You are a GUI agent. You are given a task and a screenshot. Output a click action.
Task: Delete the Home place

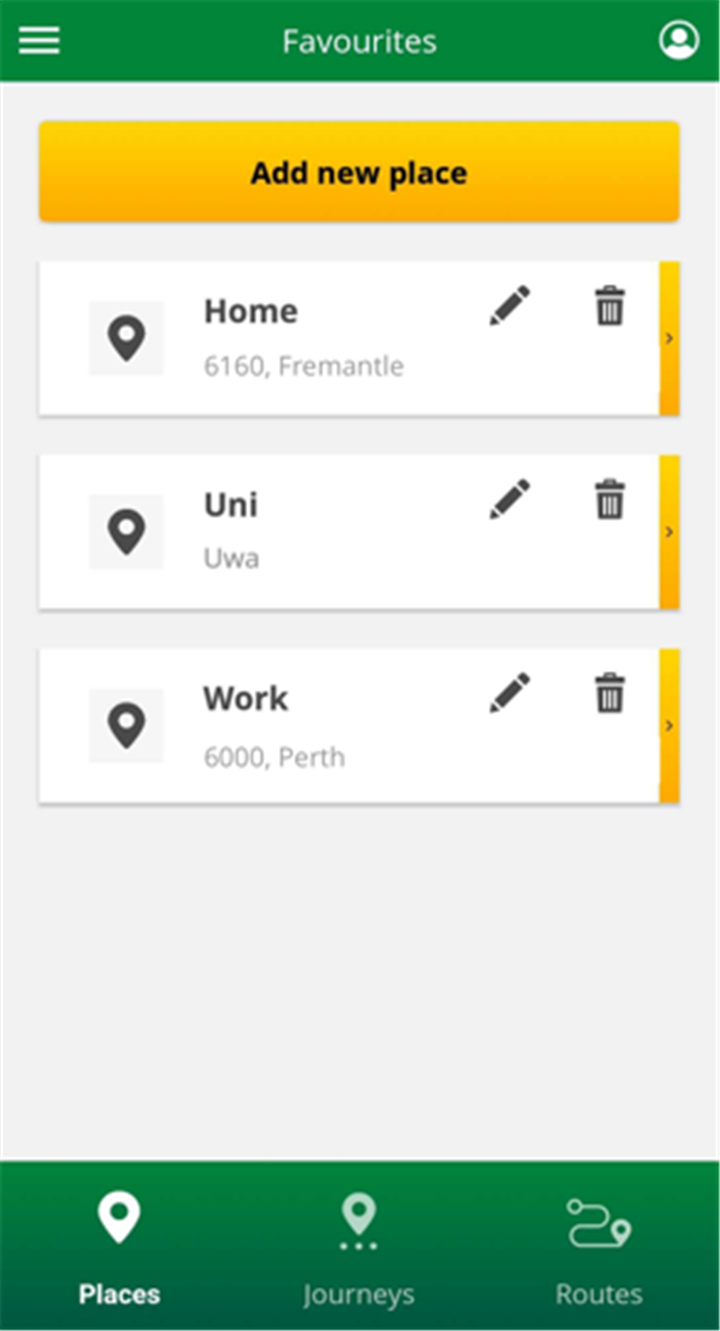609,306
